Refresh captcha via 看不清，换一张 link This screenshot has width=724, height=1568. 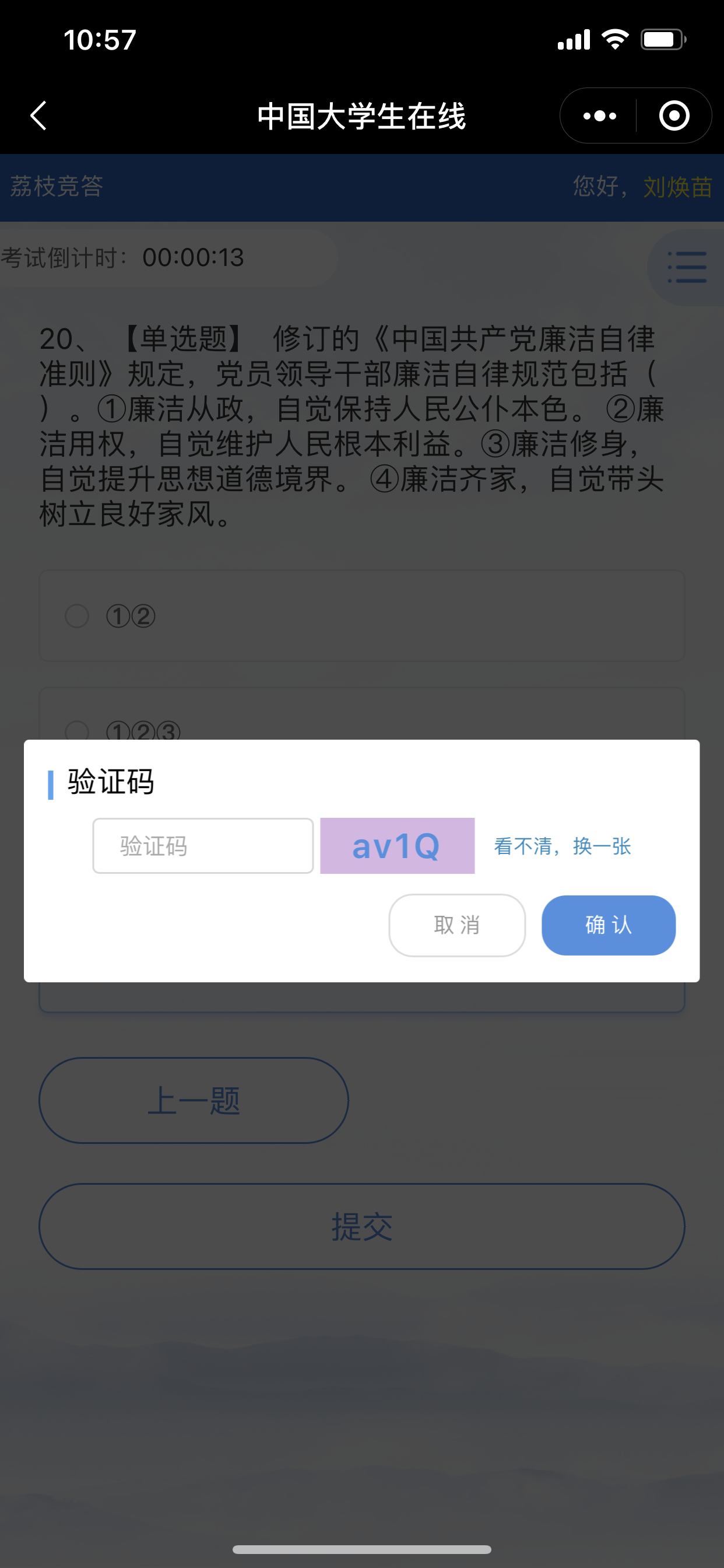[561, 846]
